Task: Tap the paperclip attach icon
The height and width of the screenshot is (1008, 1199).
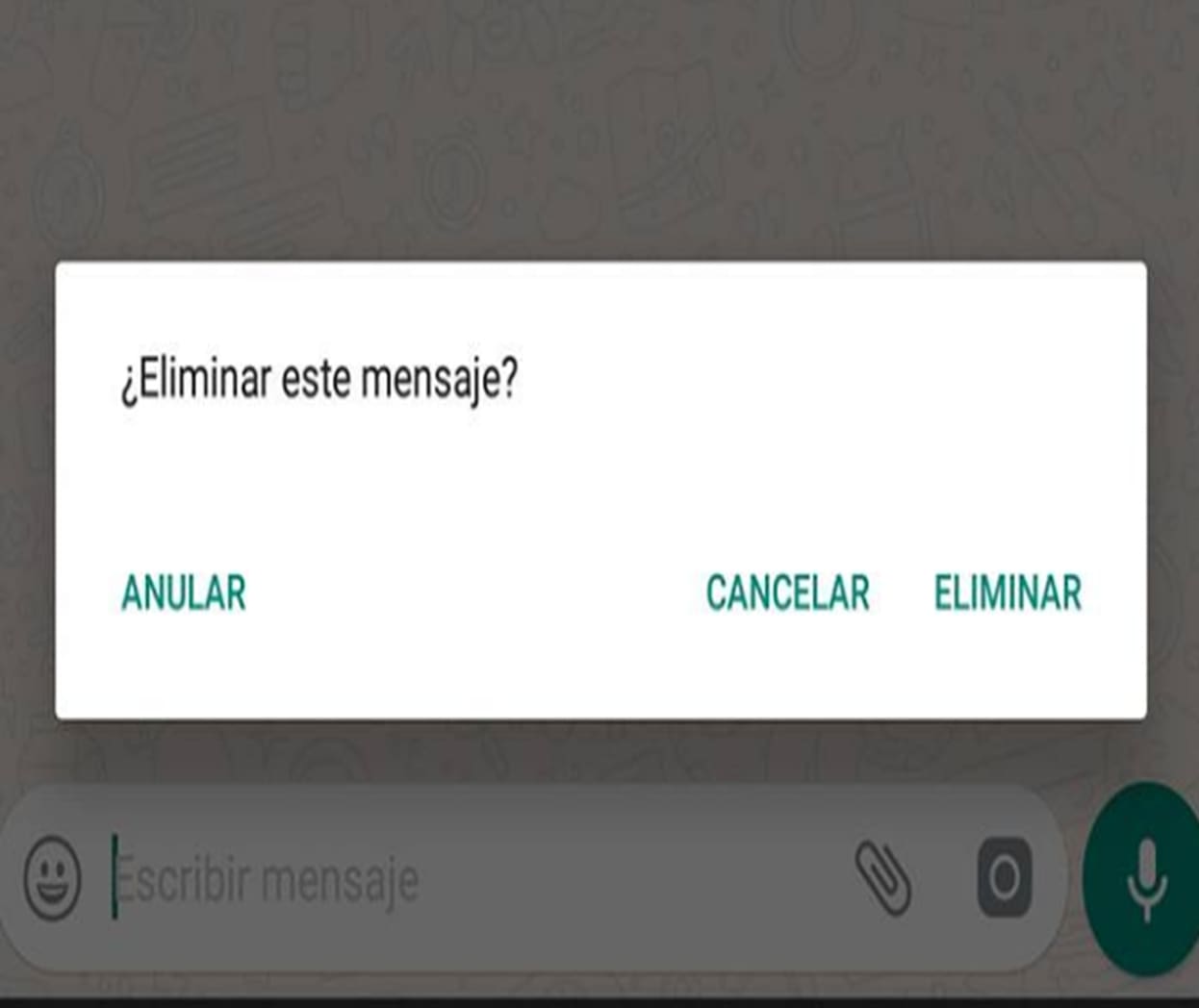Action: (882, 877)
